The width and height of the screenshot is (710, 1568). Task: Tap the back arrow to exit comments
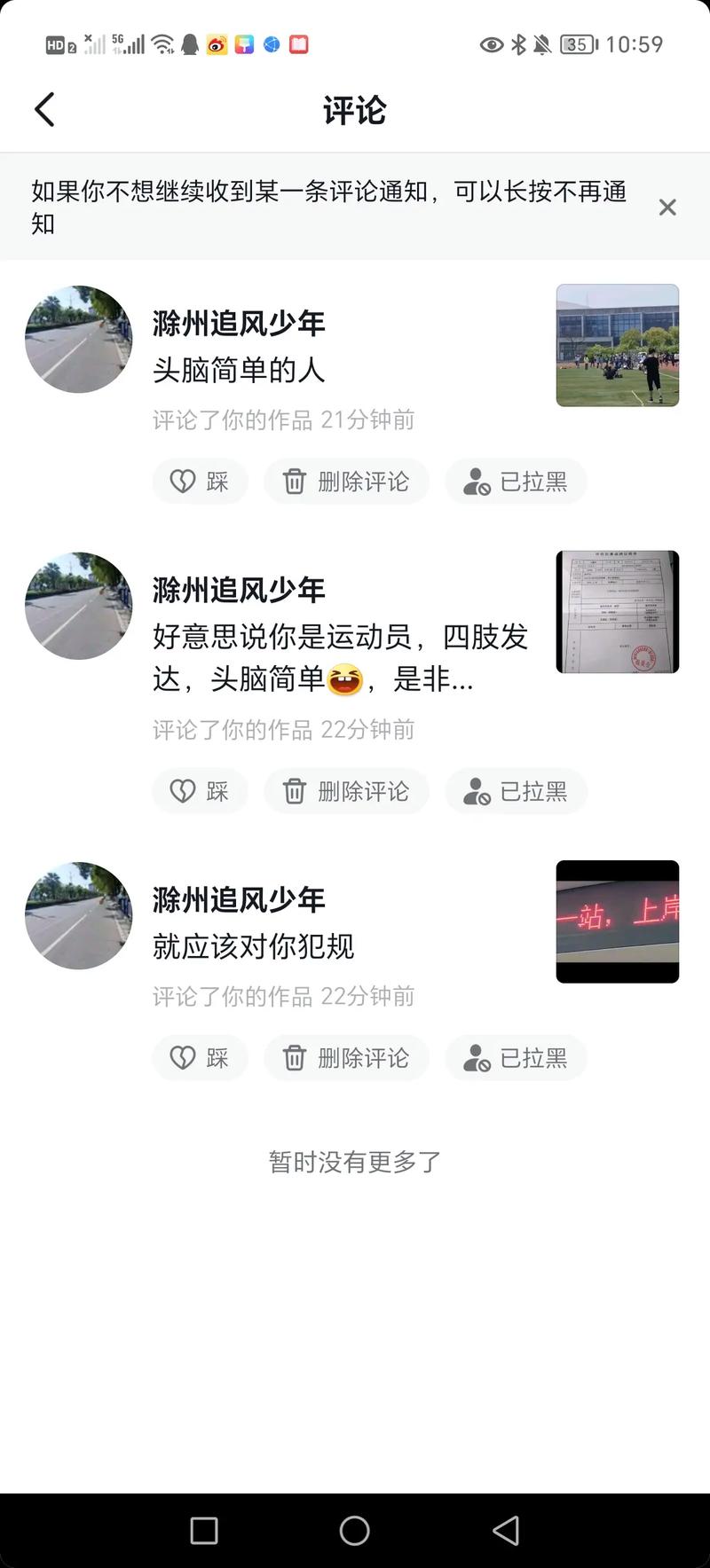(44, 108)
